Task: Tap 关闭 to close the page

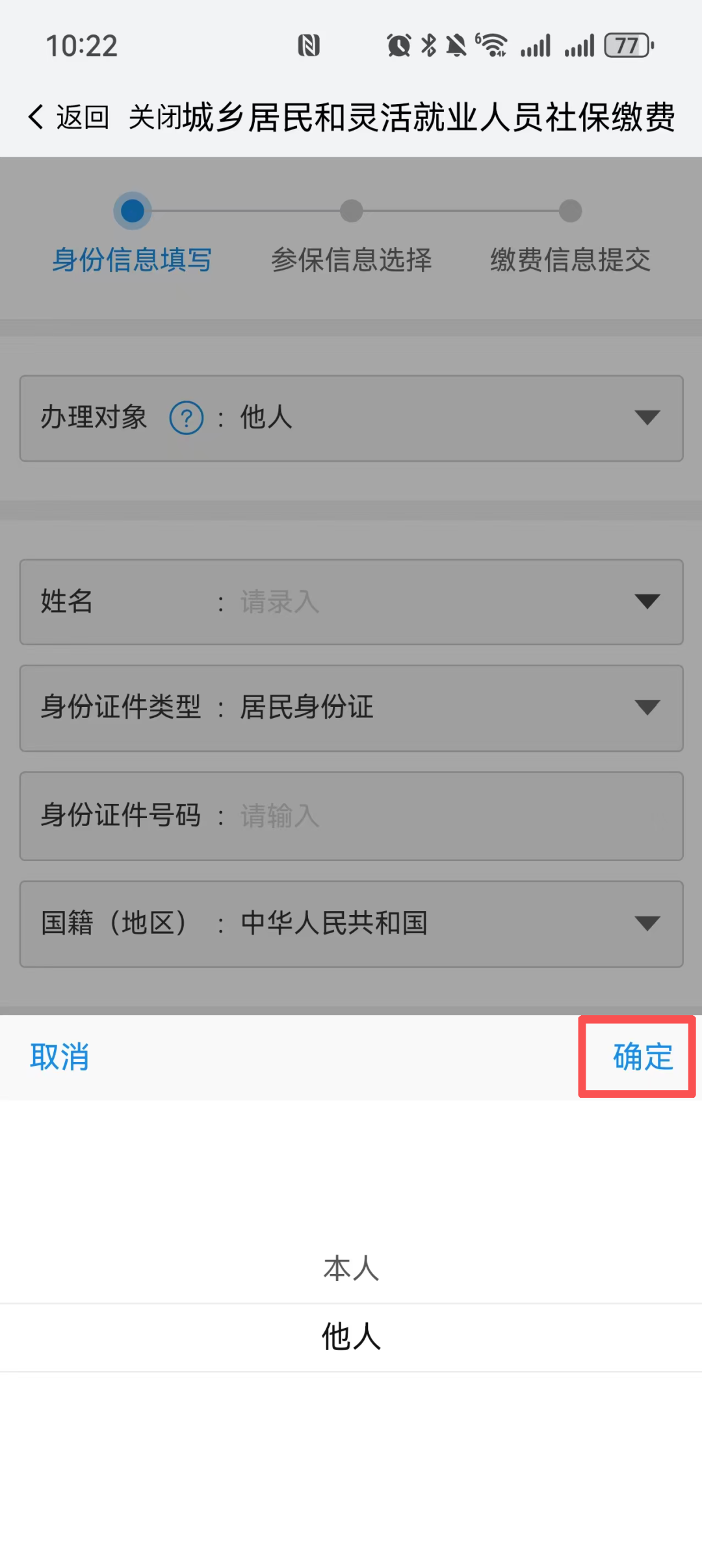Action: click(155, 118)
